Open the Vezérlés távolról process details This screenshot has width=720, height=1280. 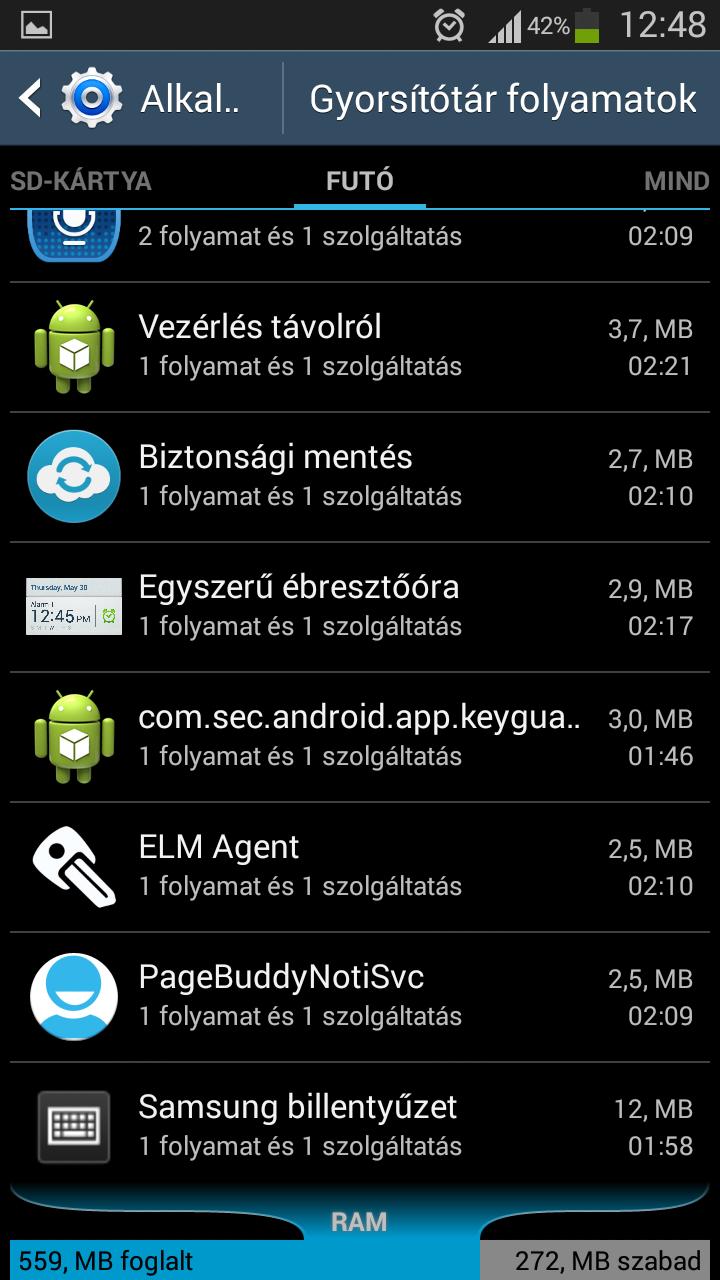[360, 346]
